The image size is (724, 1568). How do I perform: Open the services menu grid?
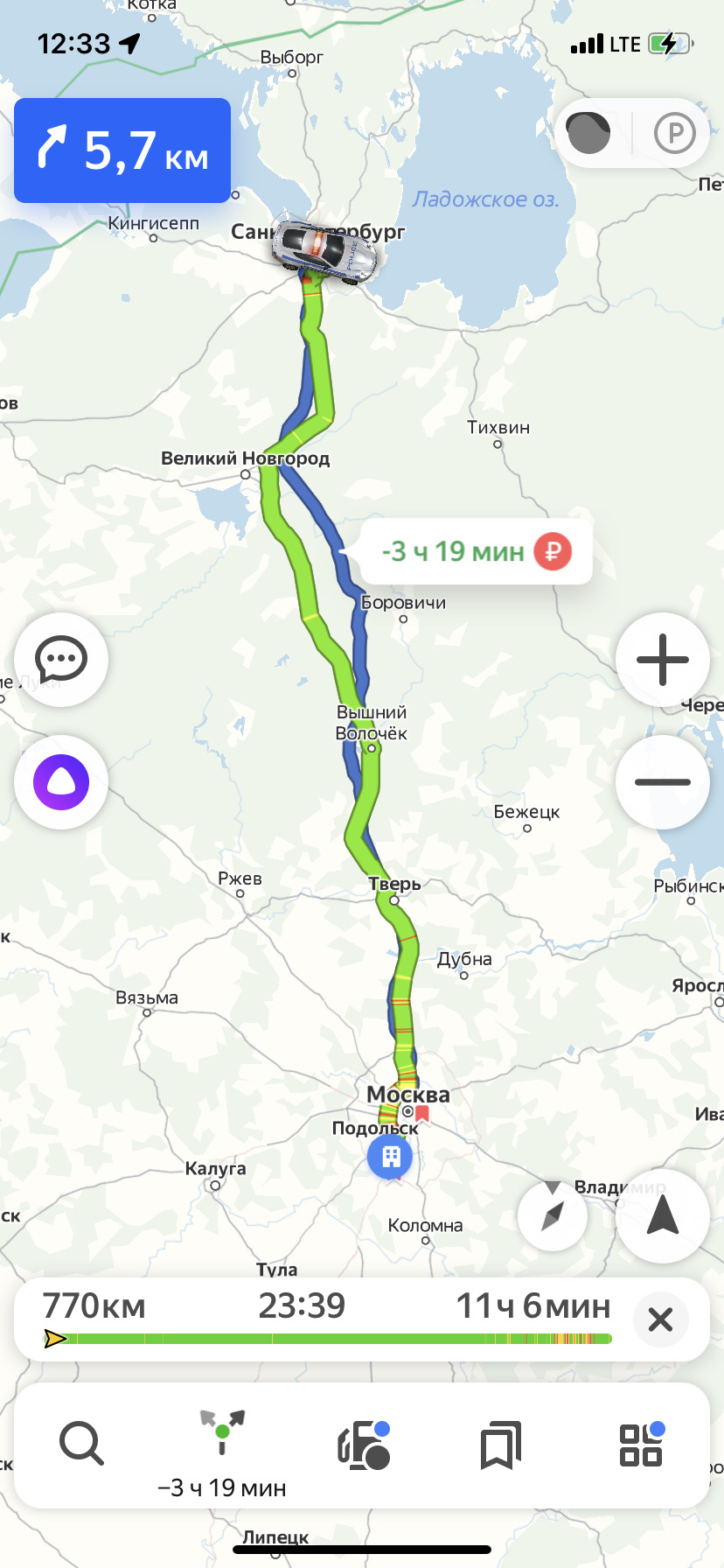click(641, 1445)
